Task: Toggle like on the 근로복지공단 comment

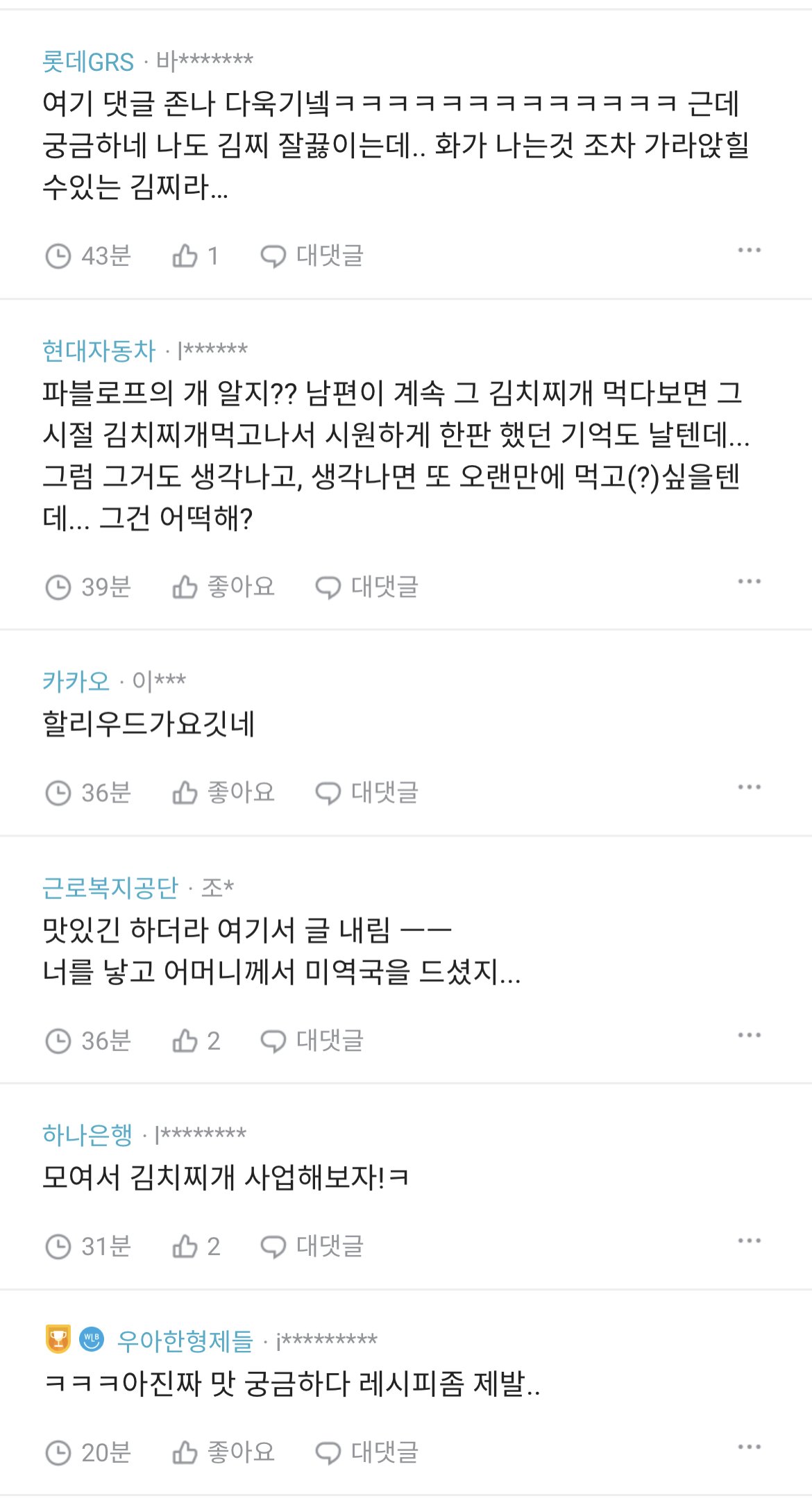Action: (185, 1041)
